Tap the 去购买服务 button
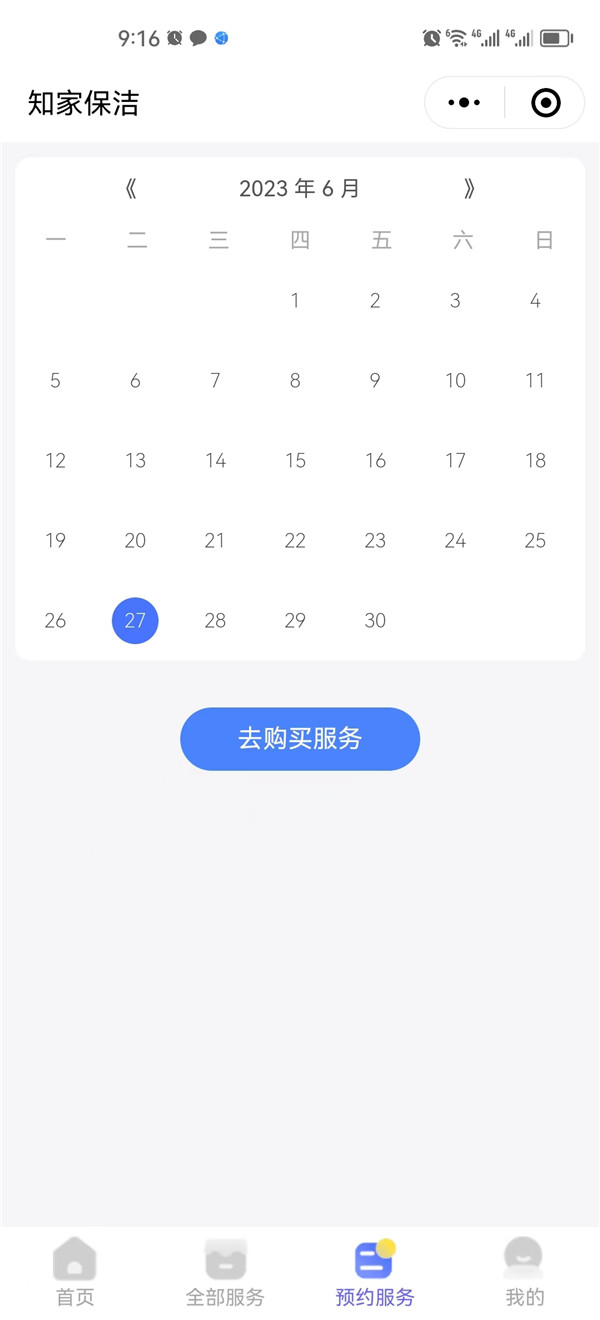The height and width of the screenshot is (1320, 600). pyautogui.click(x=300, y=739)
